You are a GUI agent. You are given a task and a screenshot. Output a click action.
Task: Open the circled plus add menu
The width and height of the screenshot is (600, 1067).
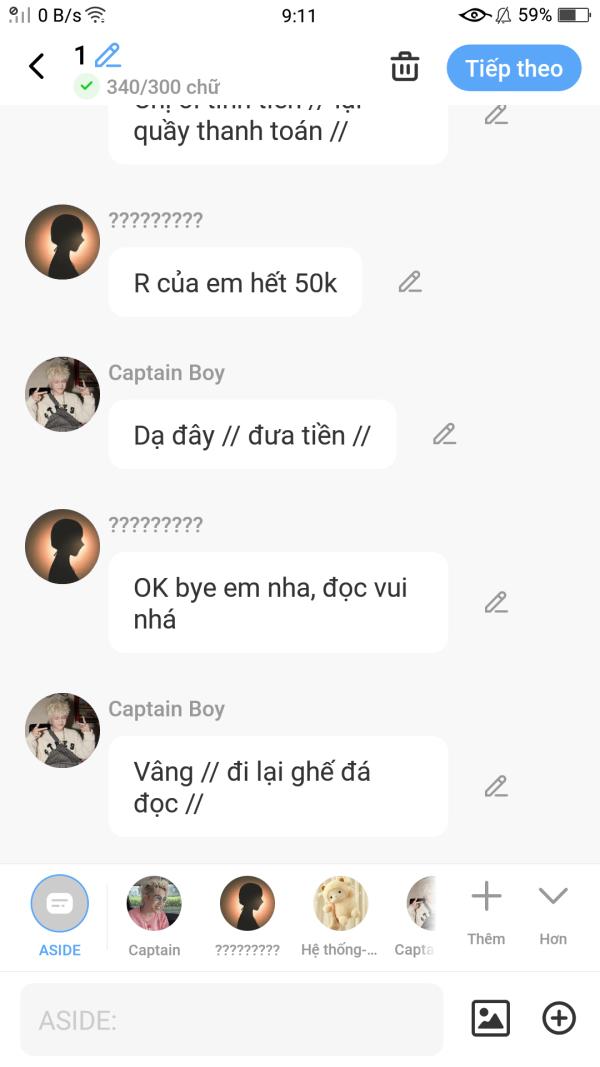point(559,1018)
